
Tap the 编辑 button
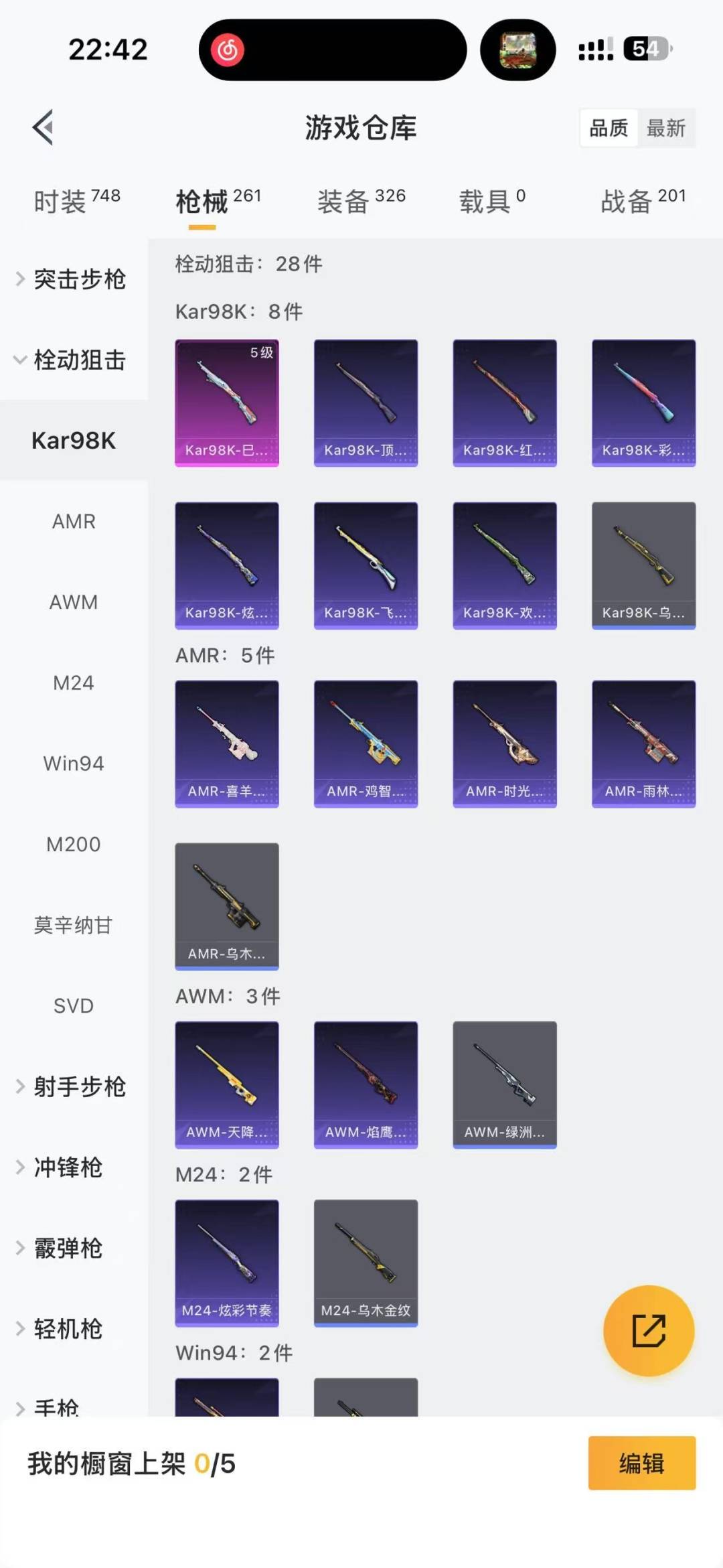click(641, 1463)
